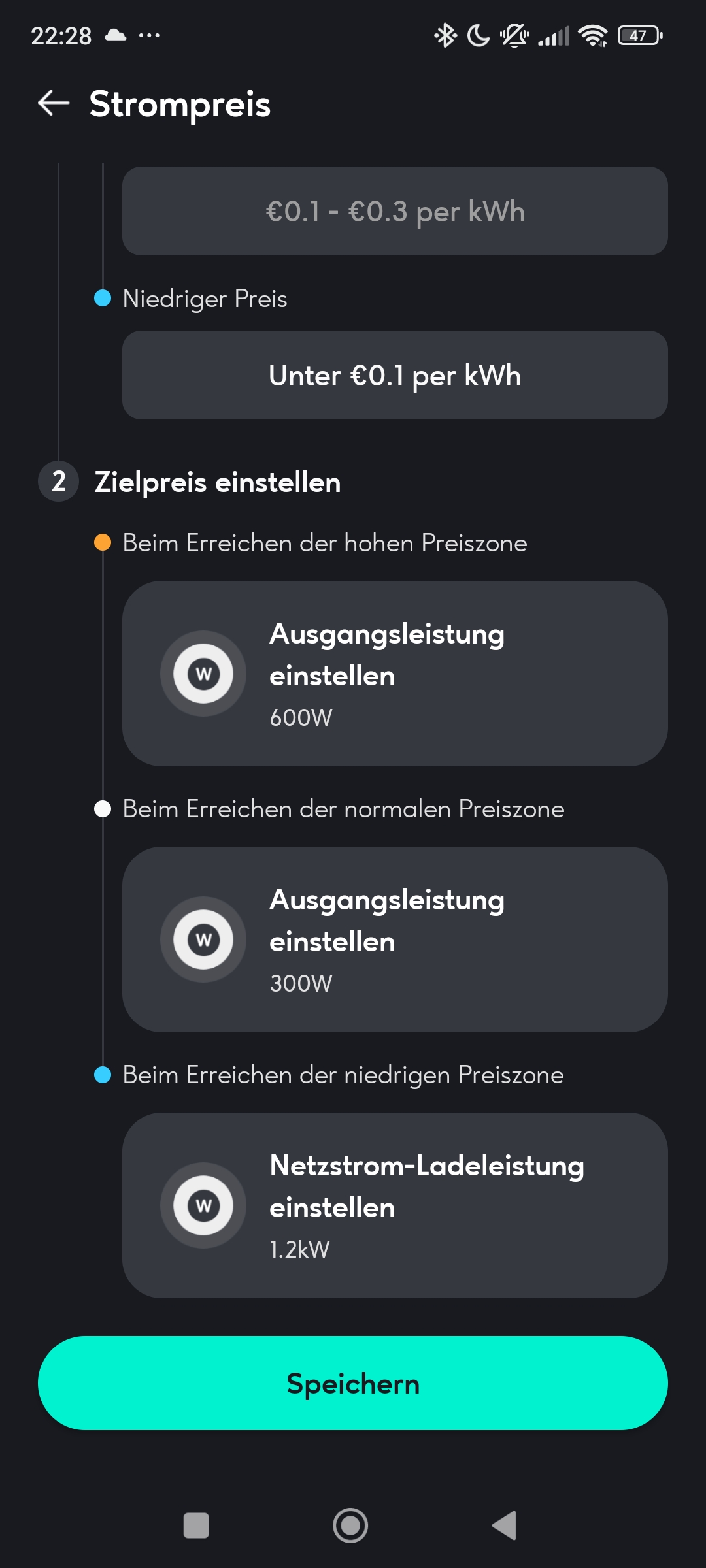The width and height of the screenshot is (706, 1568).
Task: Open the 1.2kW Netzstrom-Ladeleistung setting card
Action: tap(395, 1205)
